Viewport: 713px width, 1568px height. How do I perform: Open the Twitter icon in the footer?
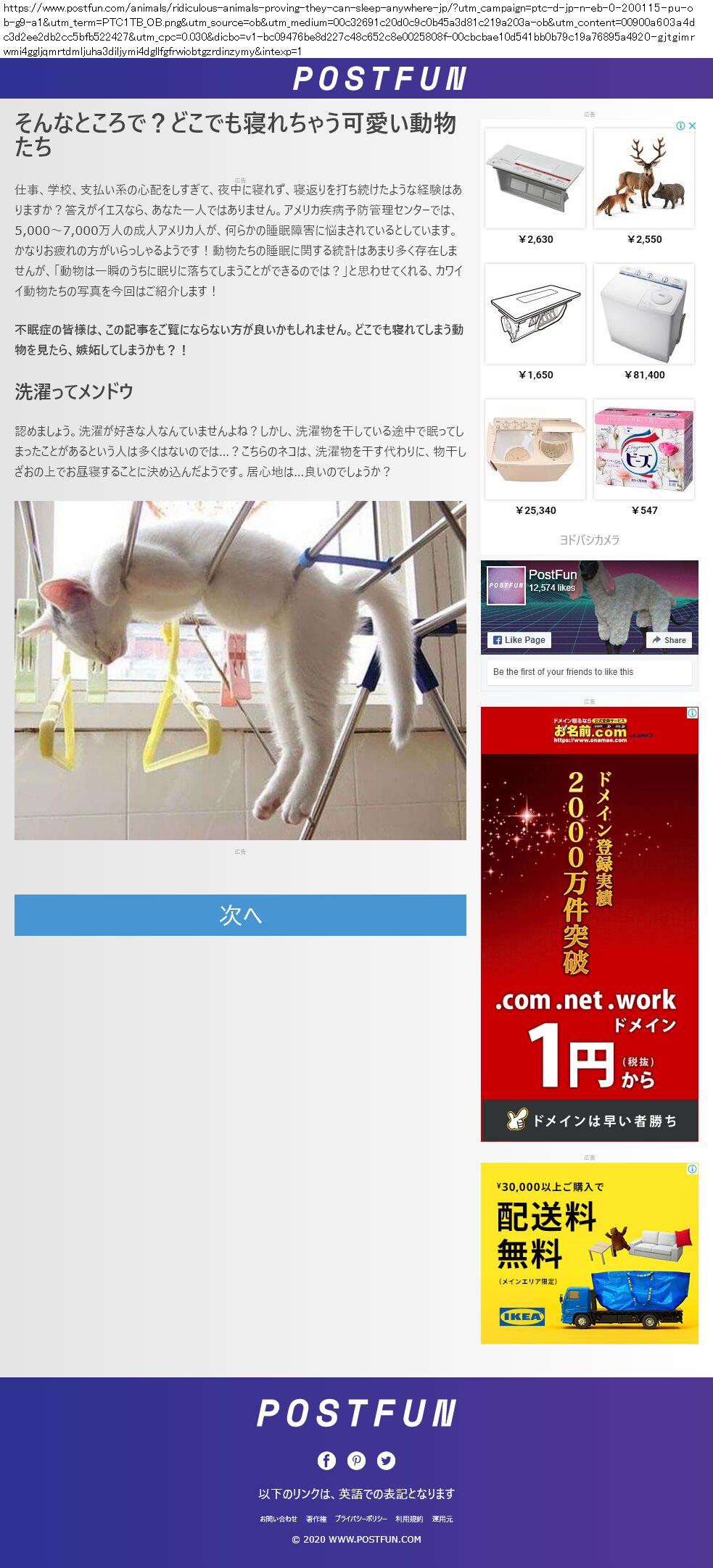pos(386,1461)
